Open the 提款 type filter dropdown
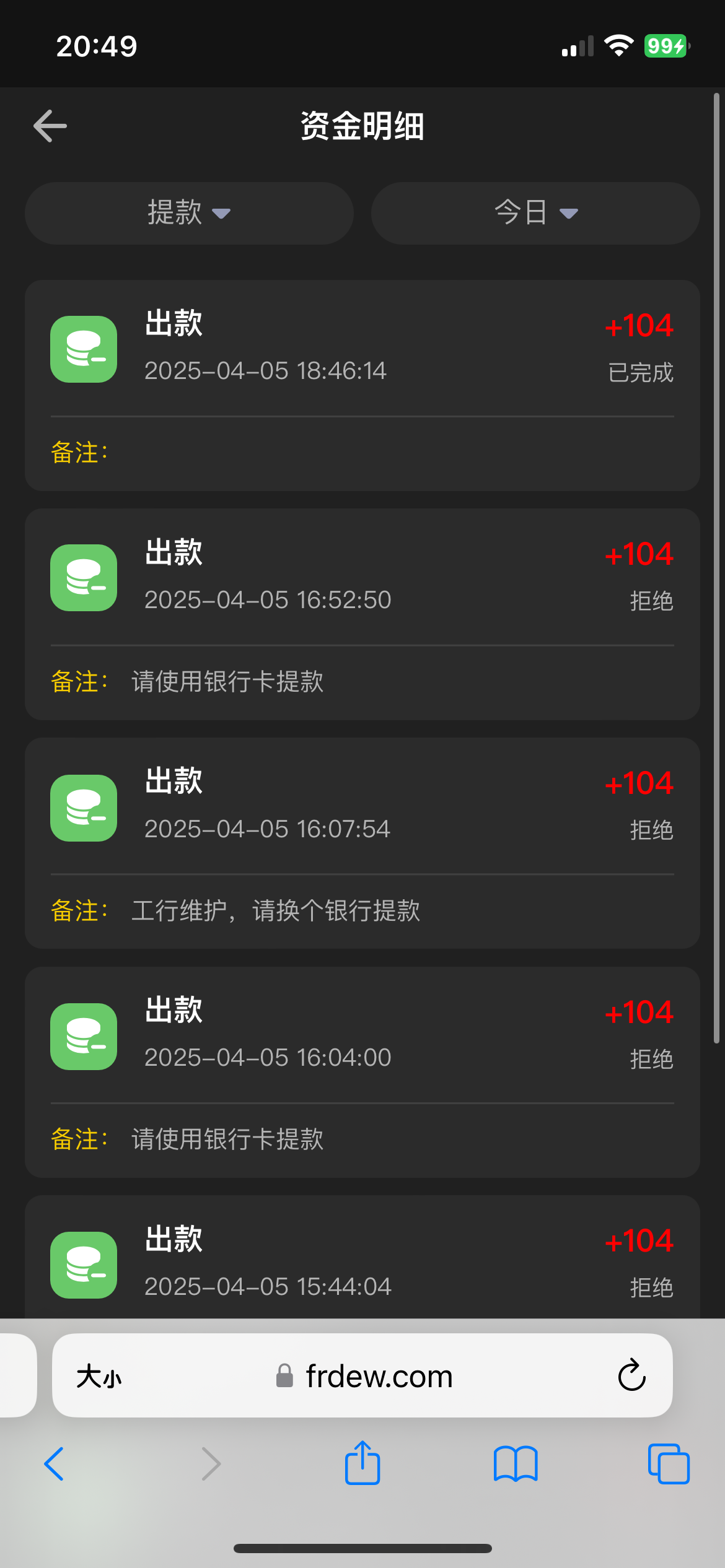The image size is (725, 1568). pyautogui.click(x=189, y=213)
